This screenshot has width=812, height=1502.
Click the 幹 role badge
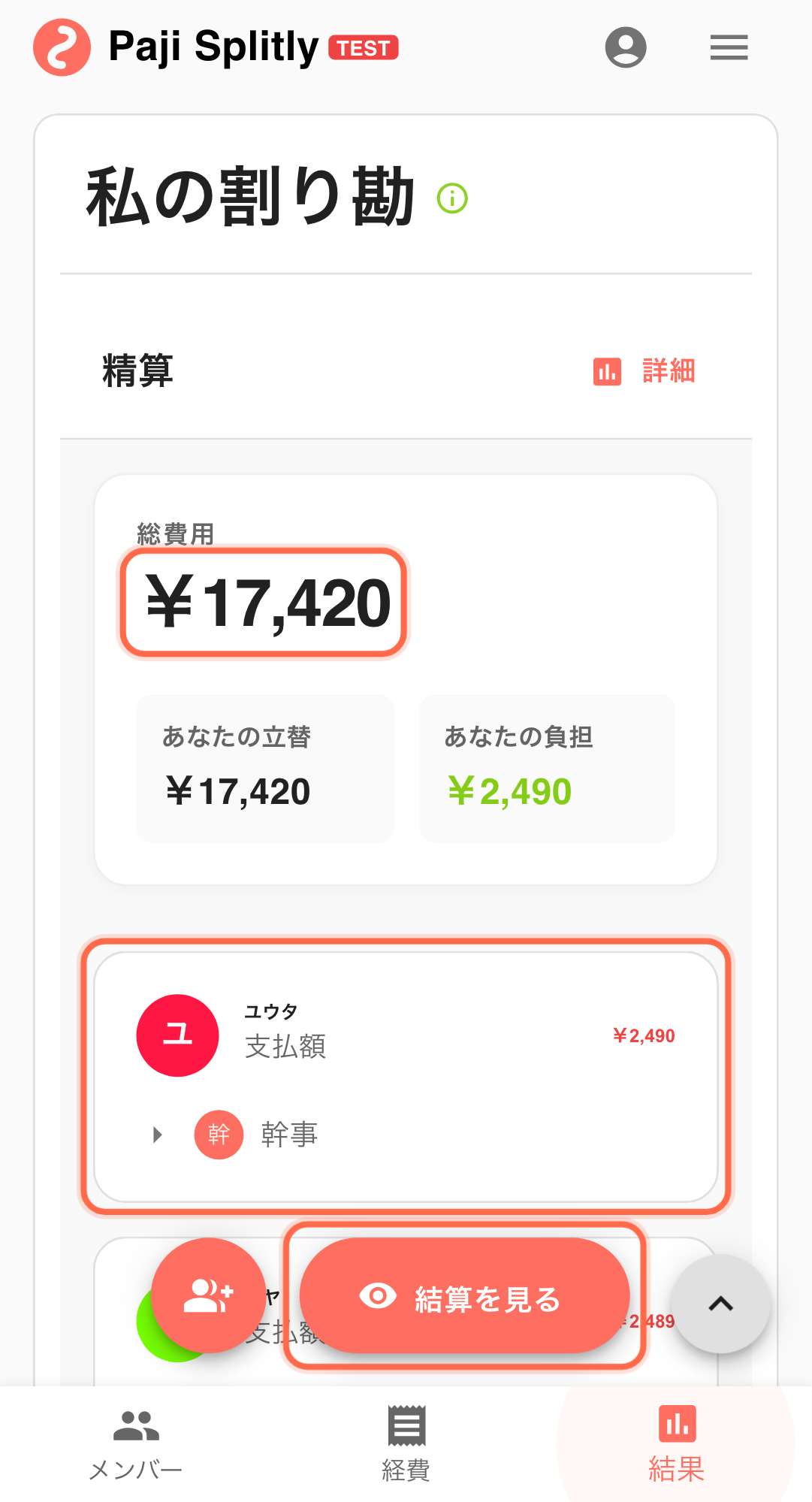218,1135
